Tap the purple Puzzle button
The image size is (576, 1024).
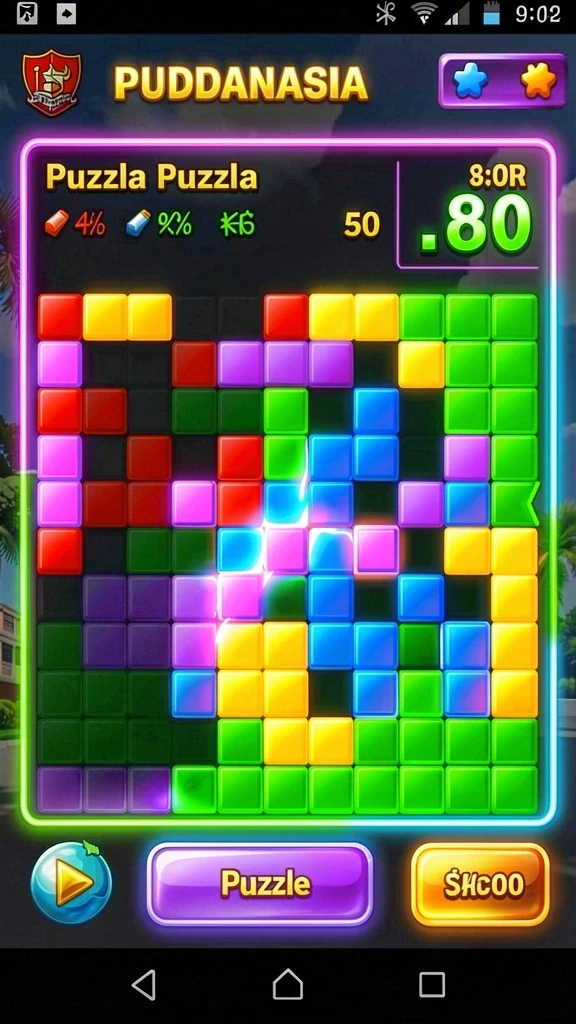[x=260, y=884]
